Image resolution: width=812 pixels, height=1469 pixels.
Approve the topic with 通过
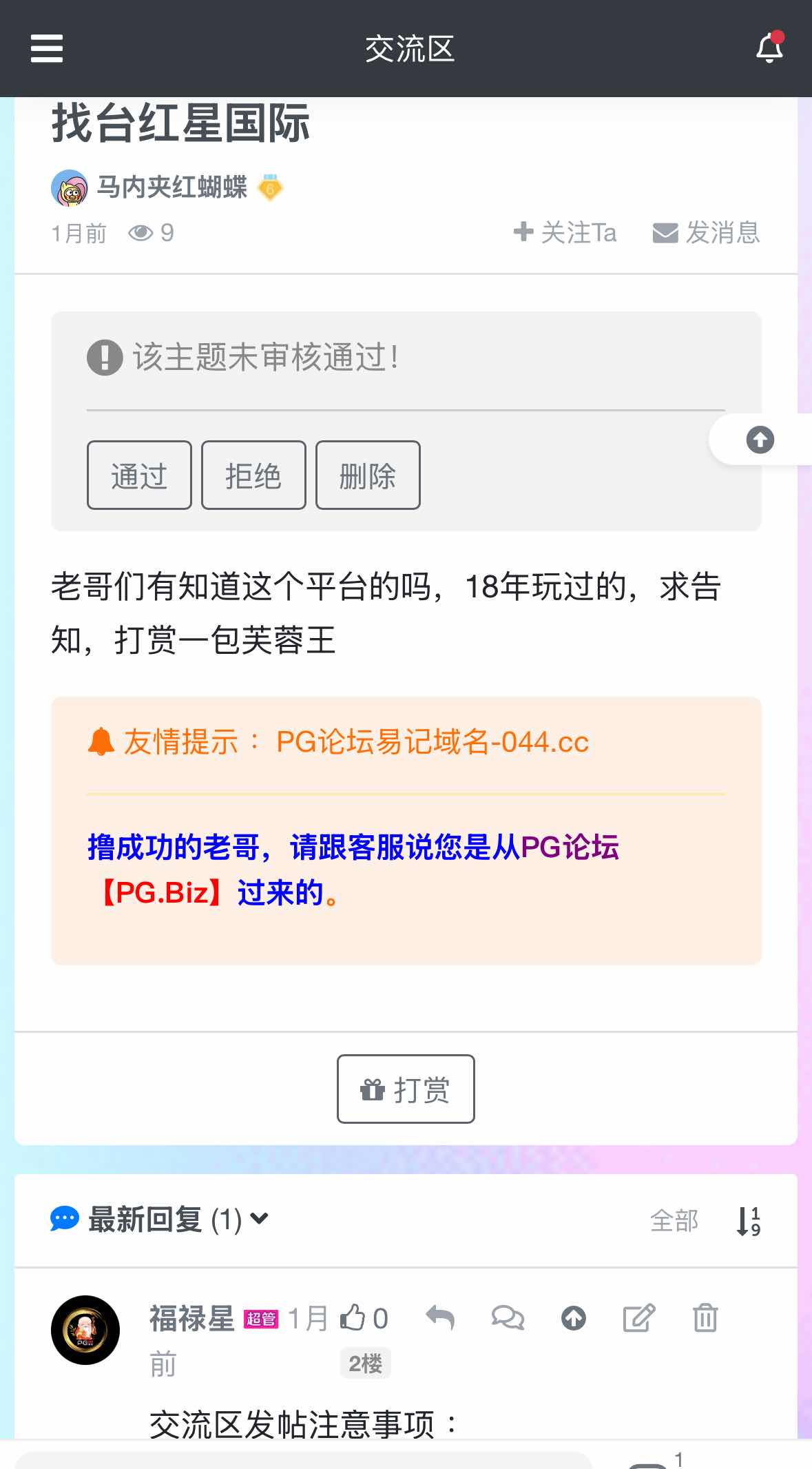(139, 475)
